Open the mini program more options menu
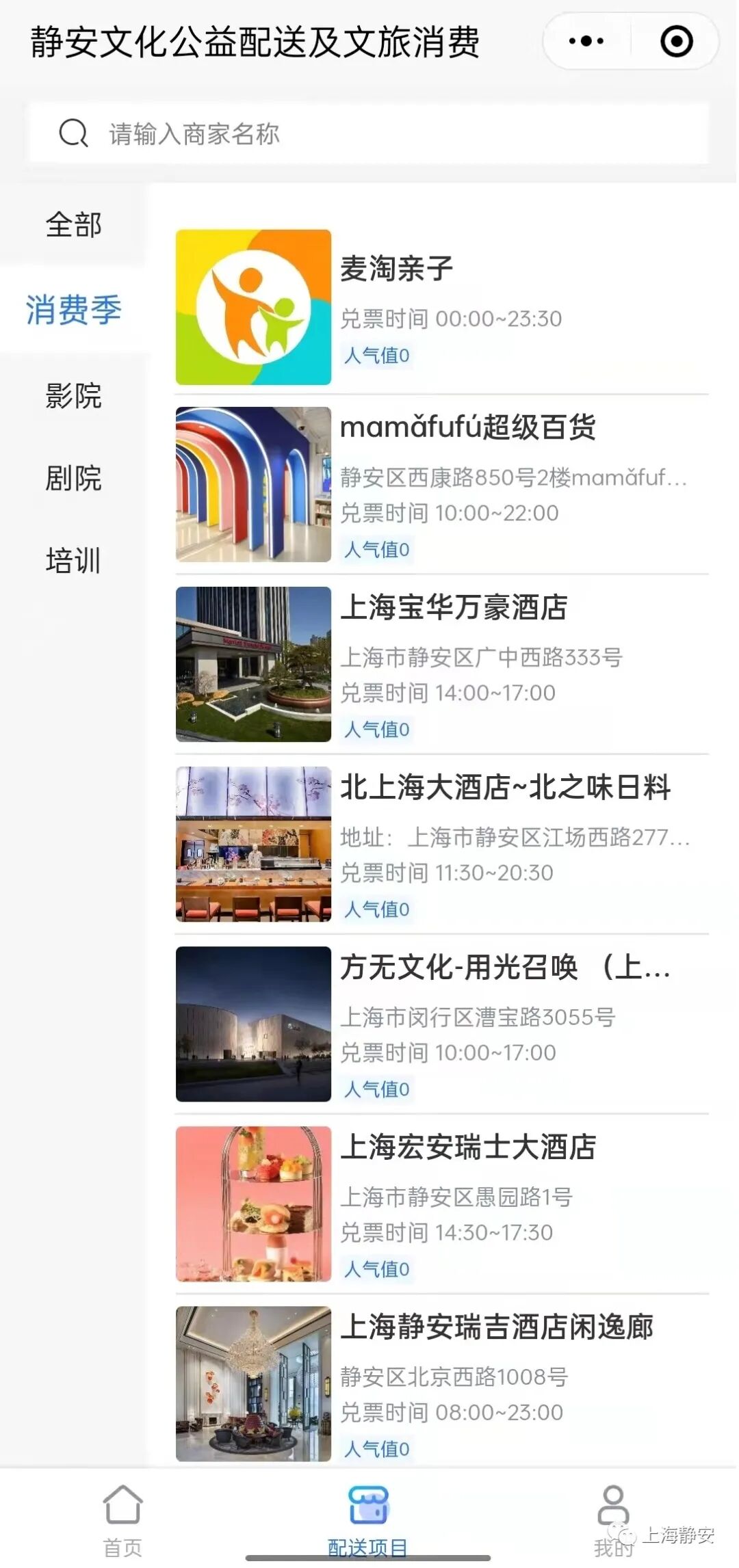The image size is (739, 1568). coord(586,41)
